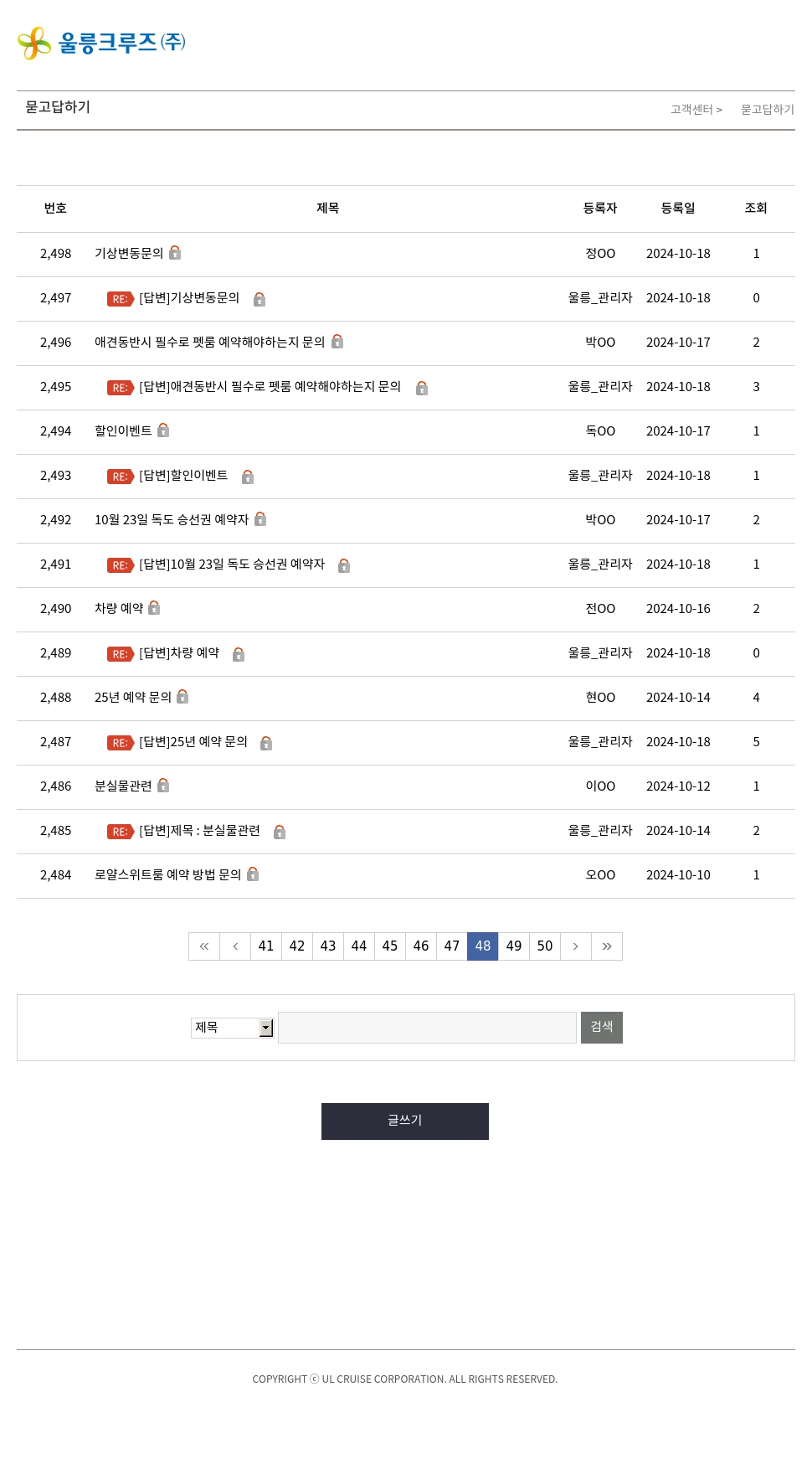The width and height of the screenshot is (812, 1459).
Task: Open the post titled 분실물관련
Action: pyautogui.click(x=123, y=786)
